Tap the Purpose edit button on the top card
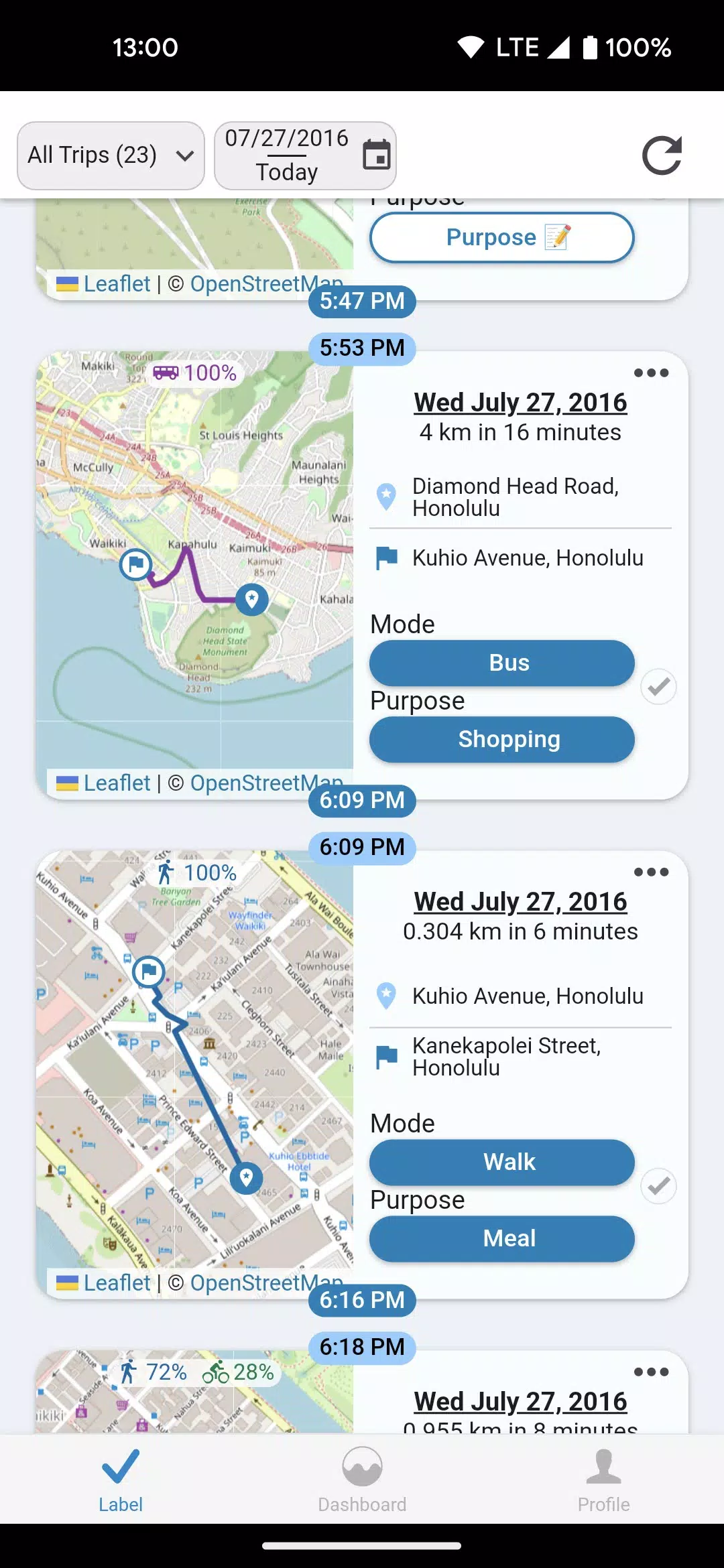 point(501,237)
